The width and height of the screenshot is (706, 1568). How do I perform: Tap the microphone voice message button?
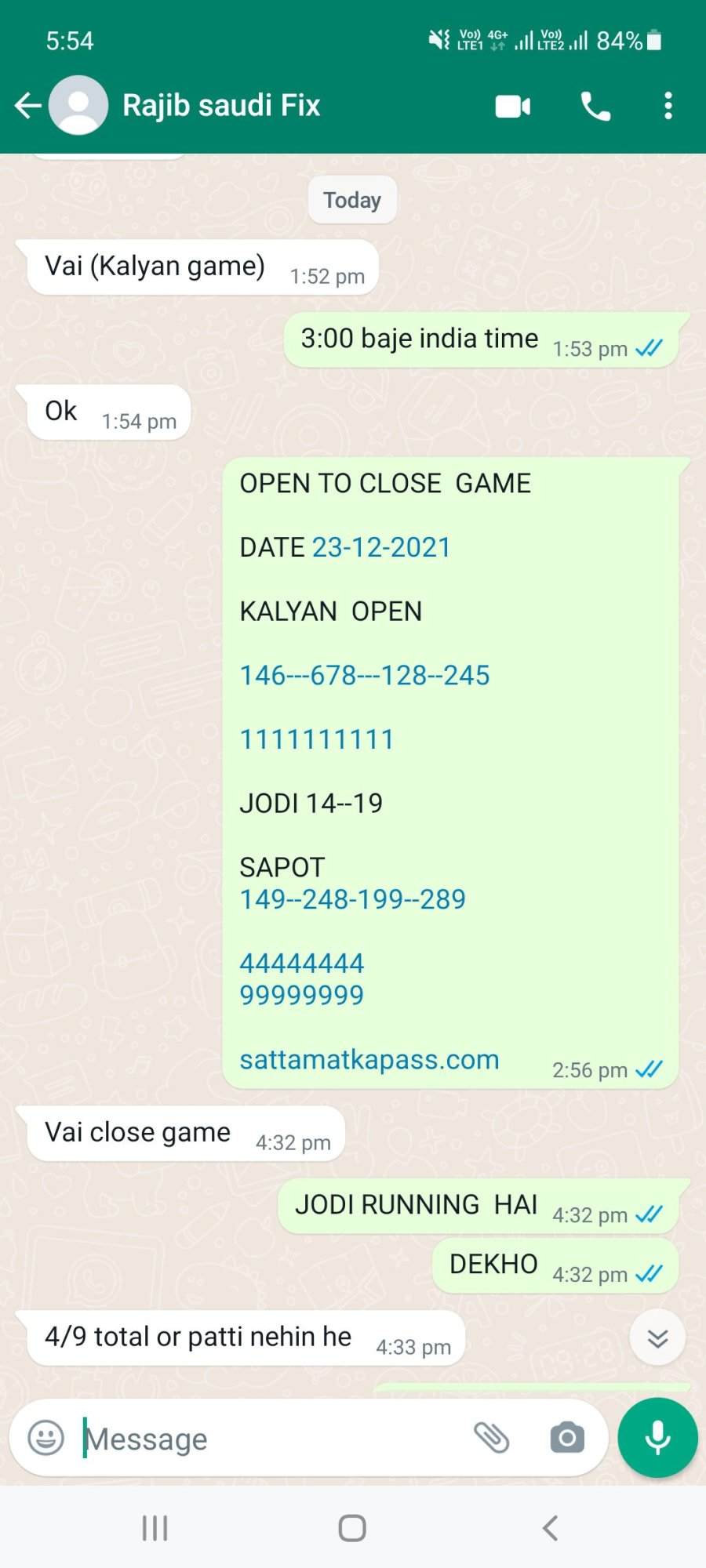(657, 1438)
